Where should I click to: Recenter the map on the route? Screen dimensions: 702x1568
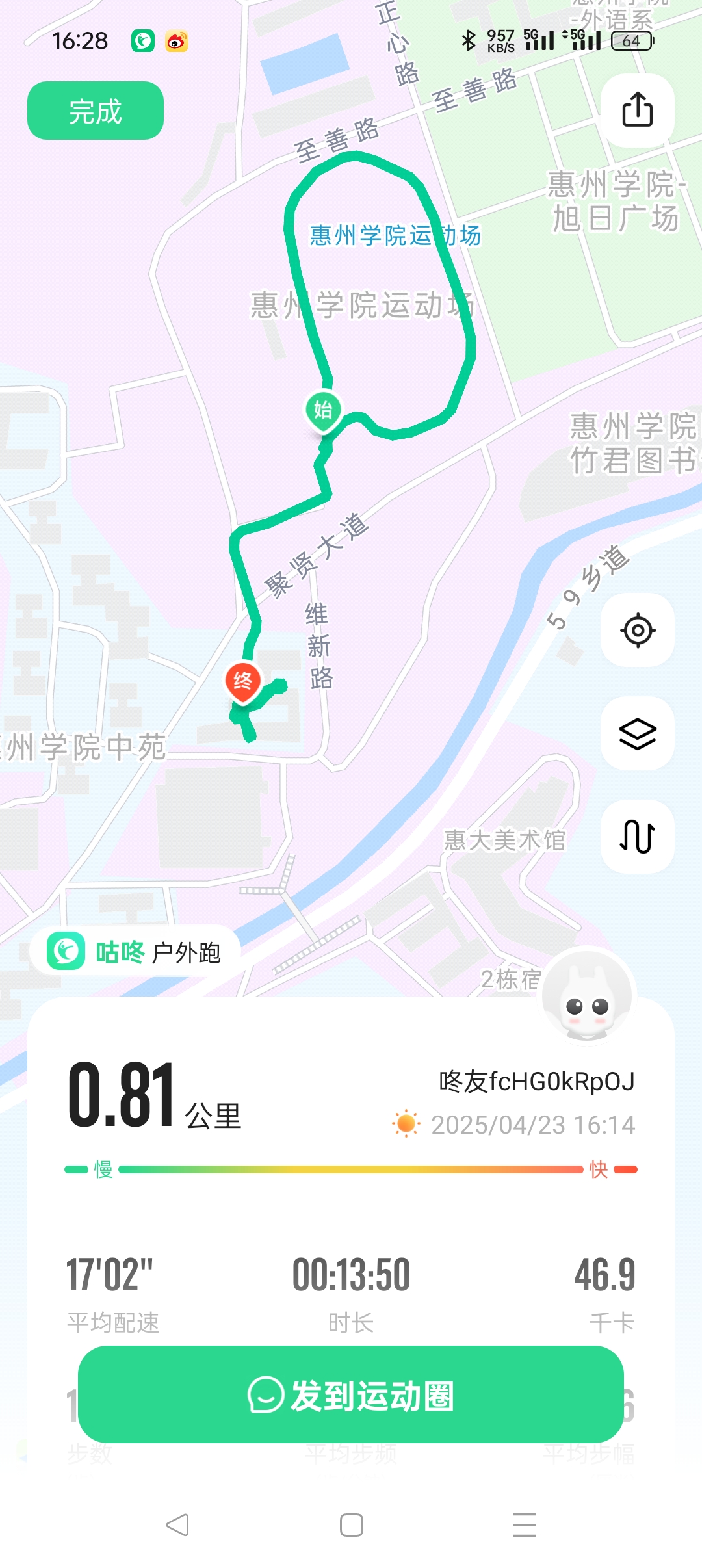point(637,630)
